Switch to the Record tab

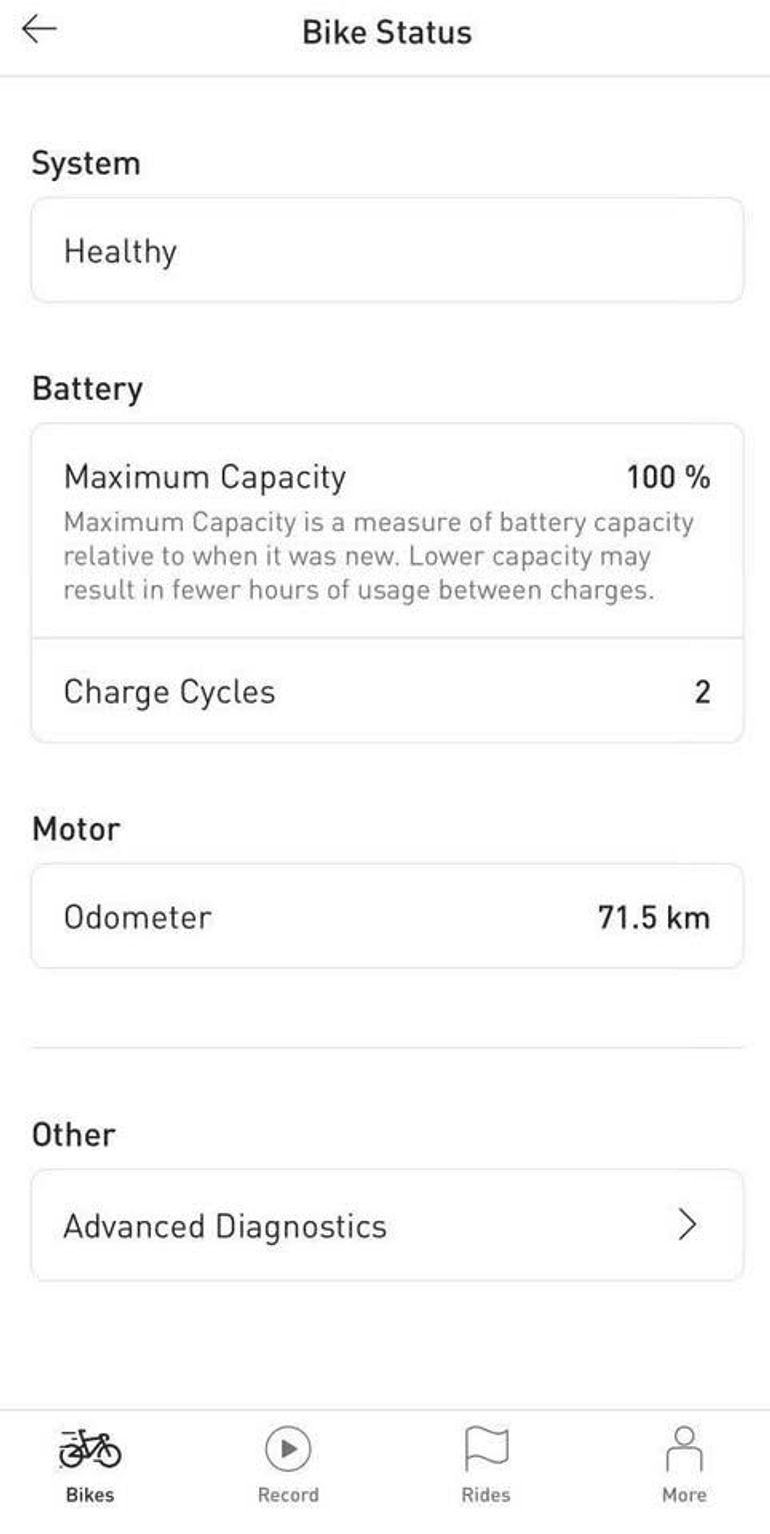(x=288, y=1464)
